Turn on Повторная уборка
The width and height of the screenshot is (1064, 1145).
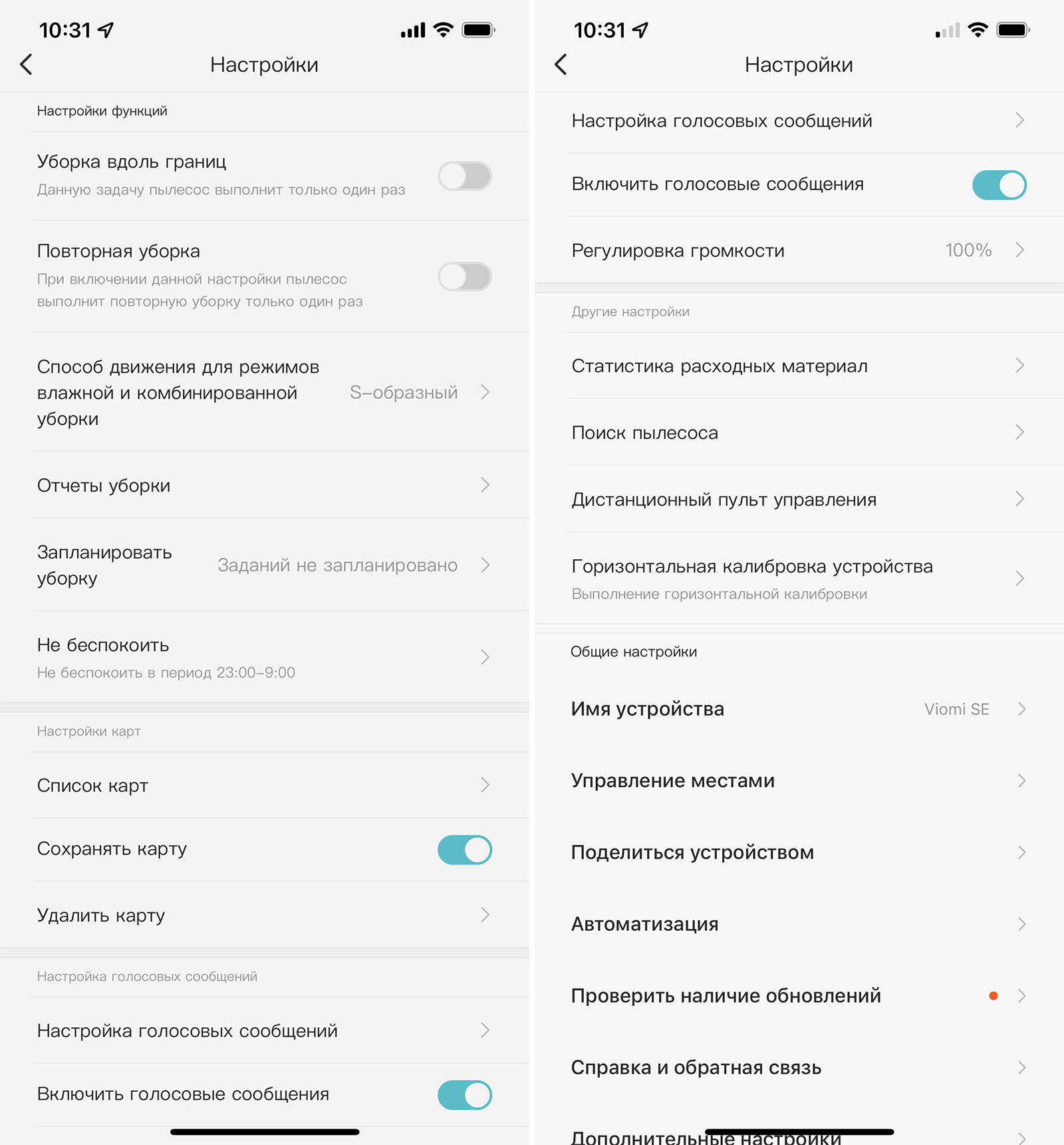464,277
